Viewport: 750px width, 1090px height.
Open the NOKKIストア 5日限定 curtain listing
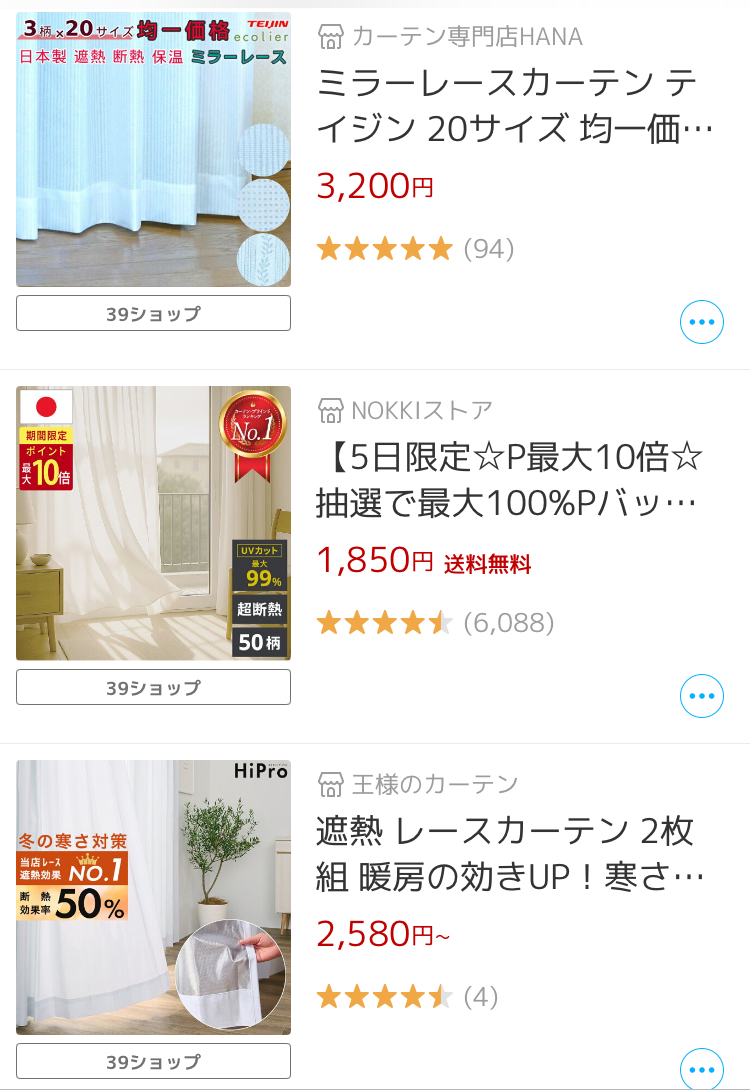pyautogui.click(x=510, y=480)
